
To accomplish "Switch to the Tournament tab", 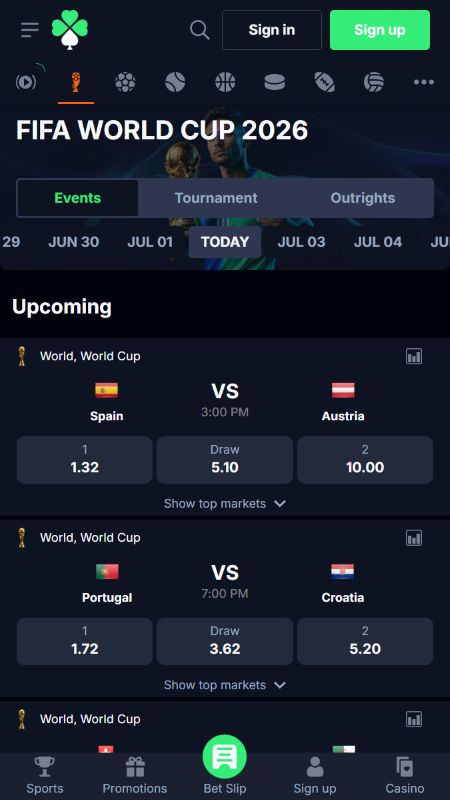I will pos(216,198).
